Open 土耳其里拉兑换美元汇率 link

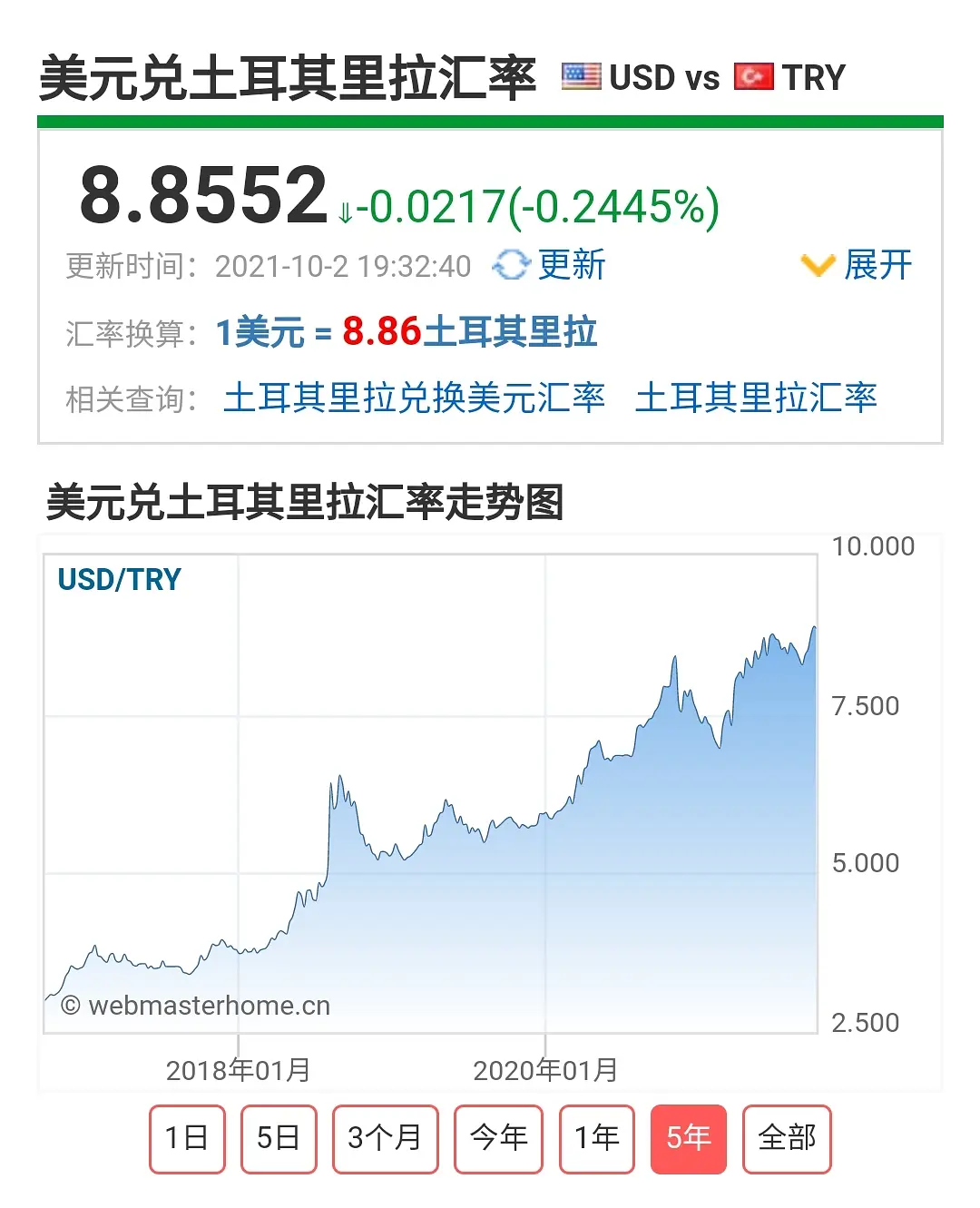click(414, 398)
